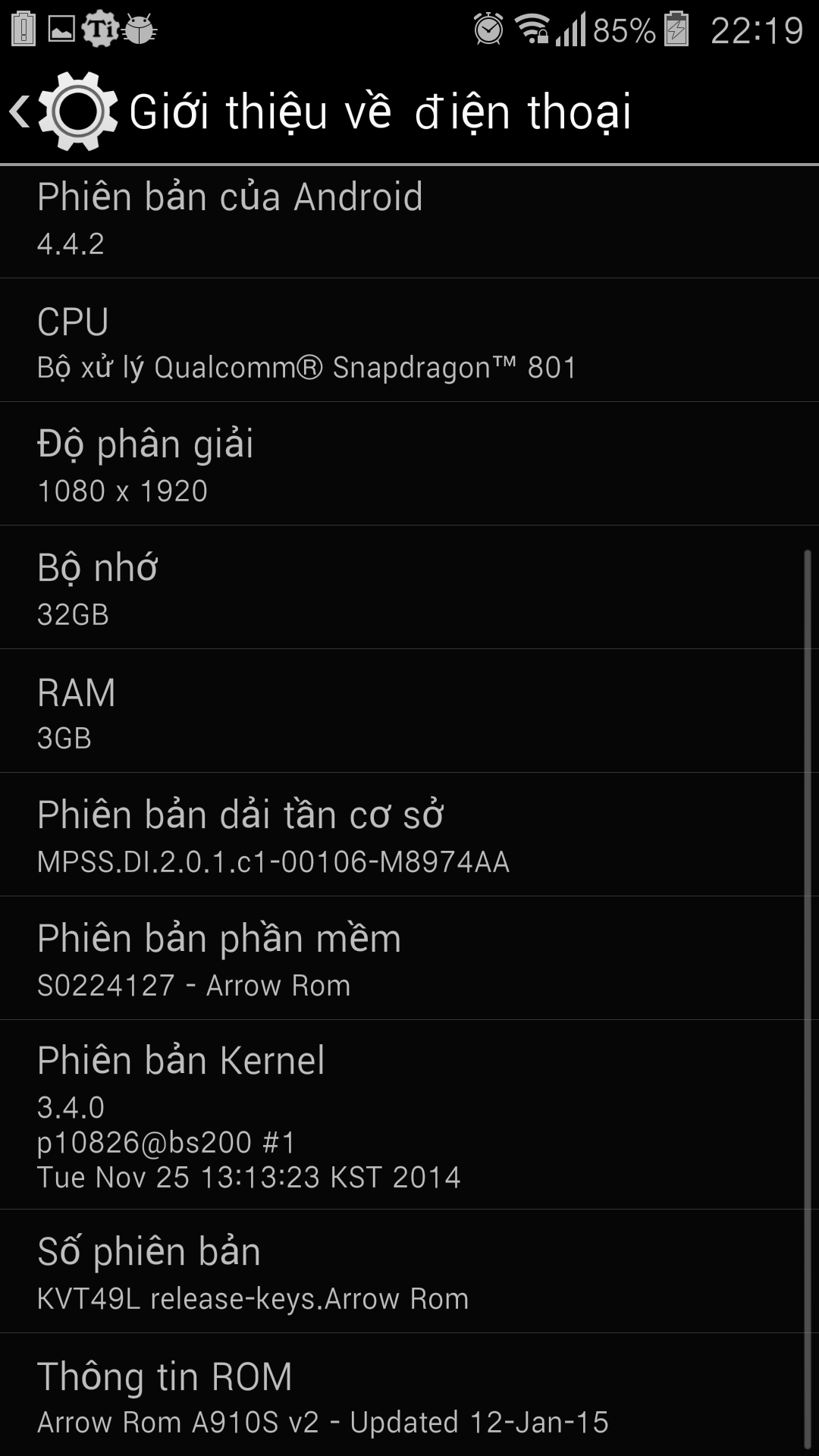Screen dimensions: 819x1456
Task: Select the RAM 3GB row
Action: (409, 711)
